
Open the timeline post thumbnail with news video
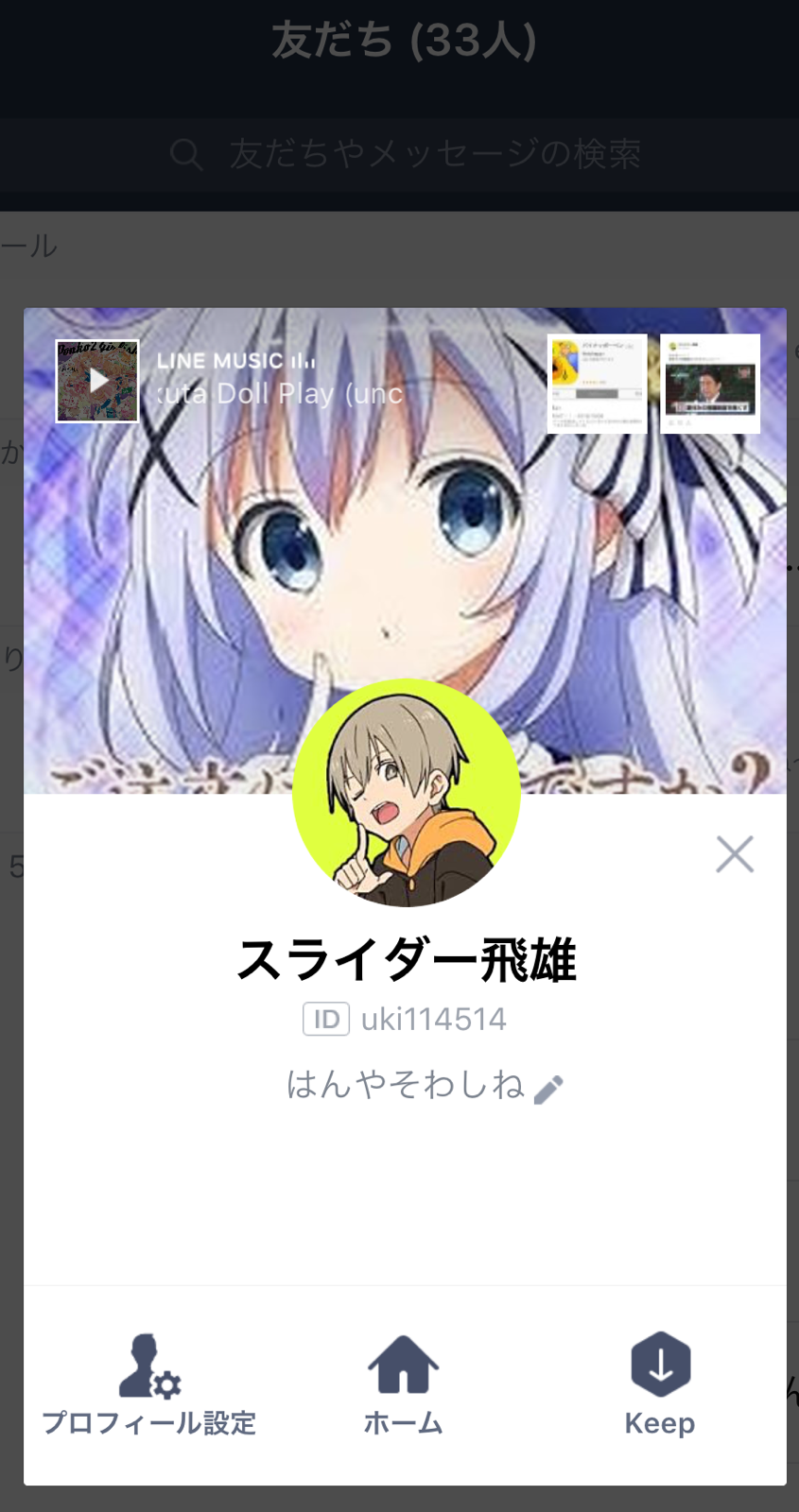tap(710, 383)
